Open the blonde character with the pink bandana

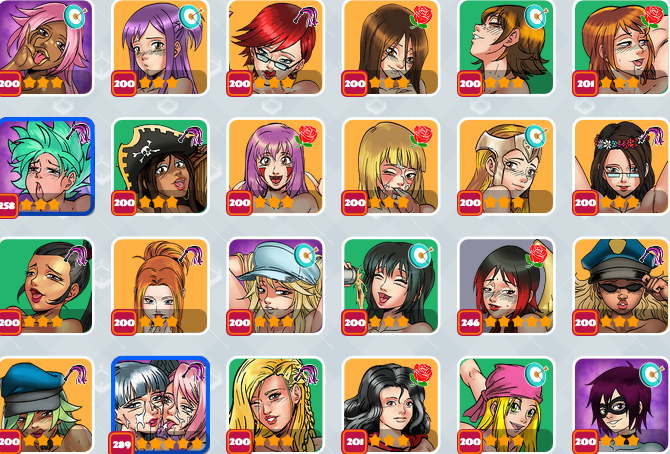point(506,404)
